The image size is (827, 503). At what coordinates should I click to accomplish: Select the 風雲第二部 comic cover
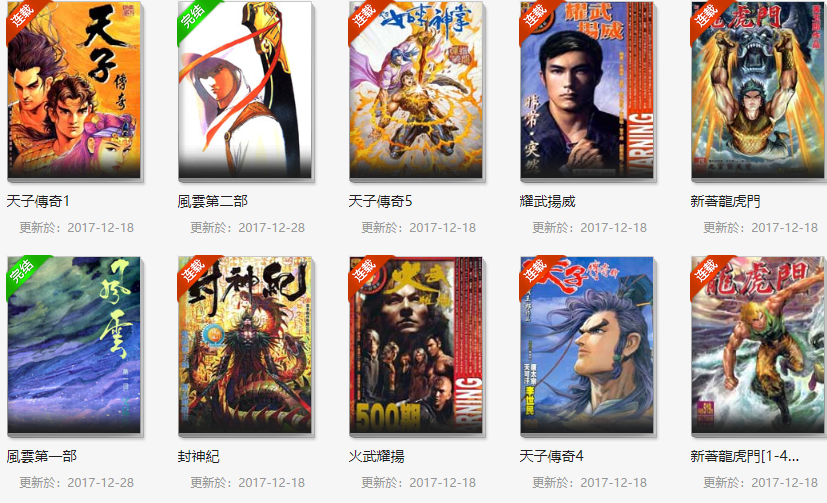click(244, 90)
